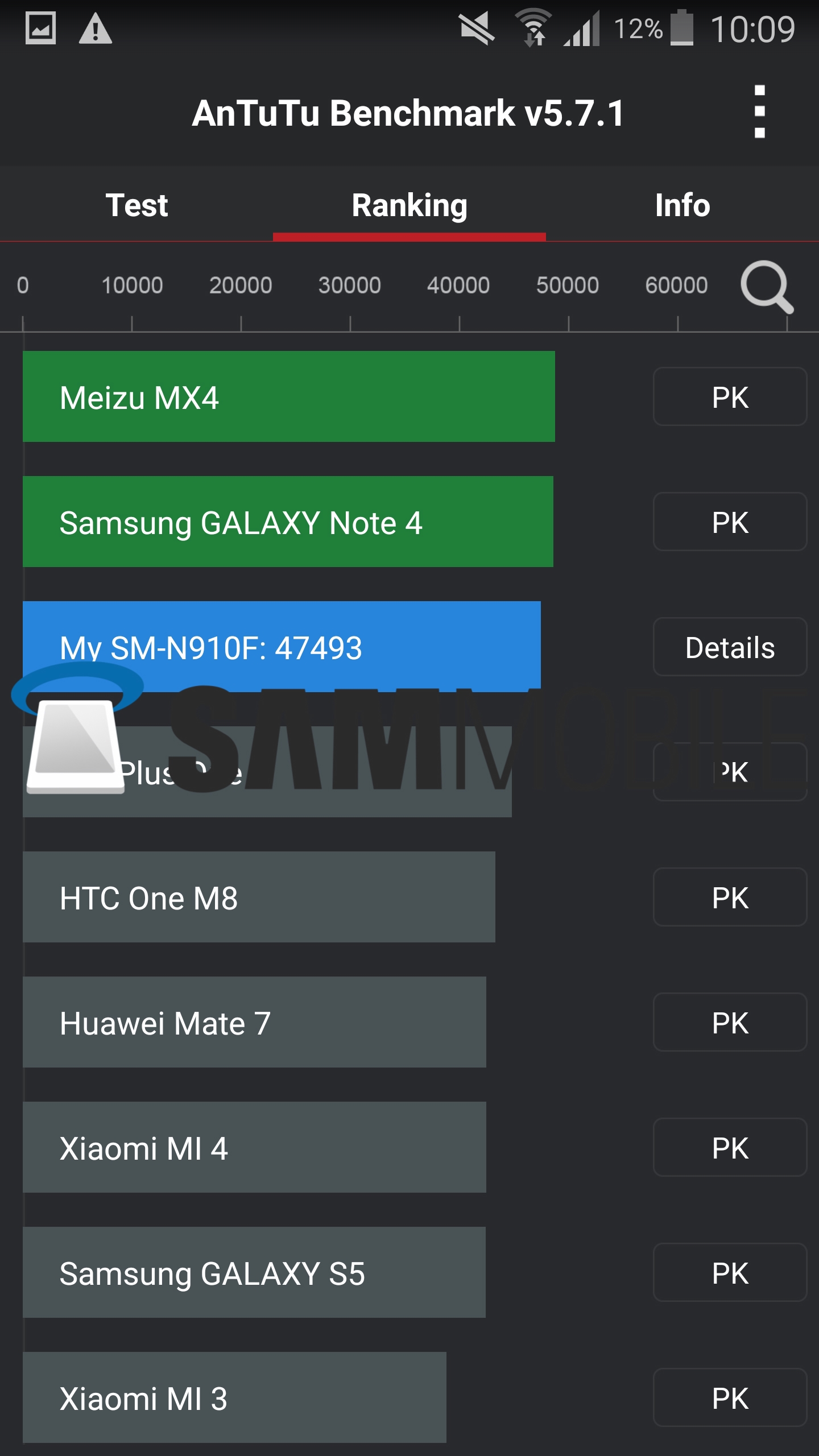Screen dimensions: 819x1456
Task: Open the overflow menu
Action: coord(759,112)
